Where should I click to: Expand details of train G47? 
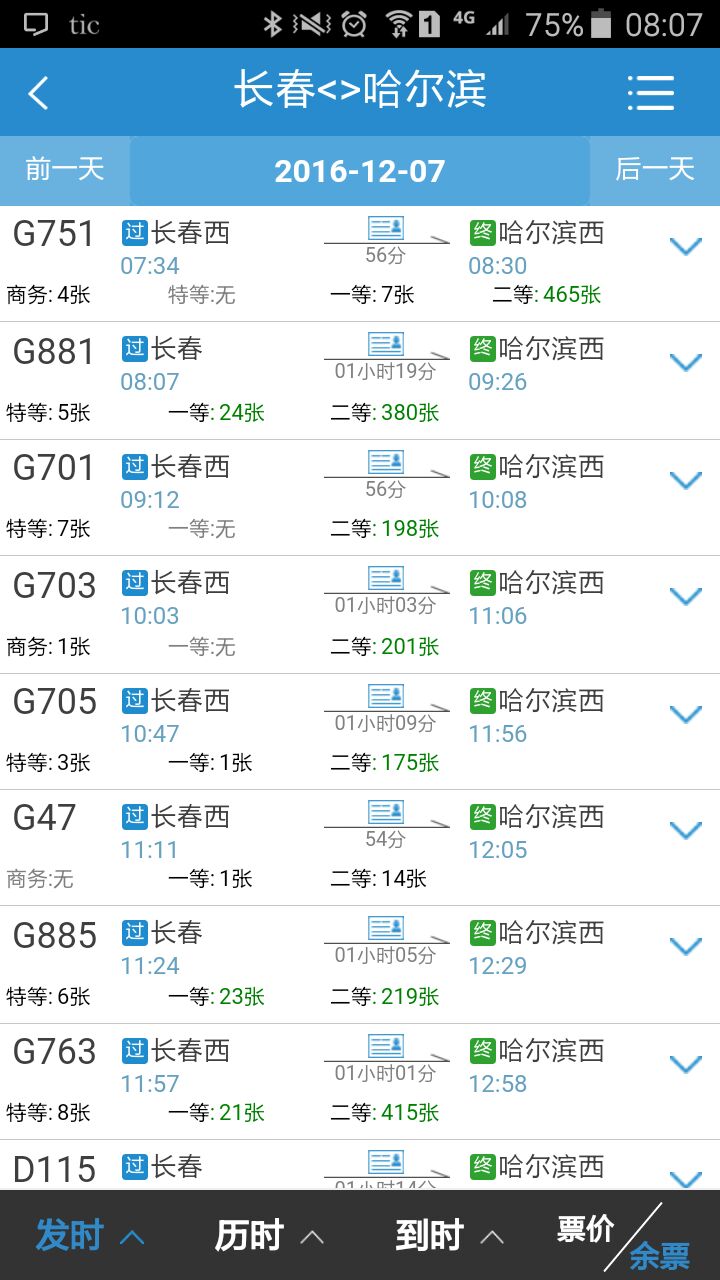tap(685, 830)
